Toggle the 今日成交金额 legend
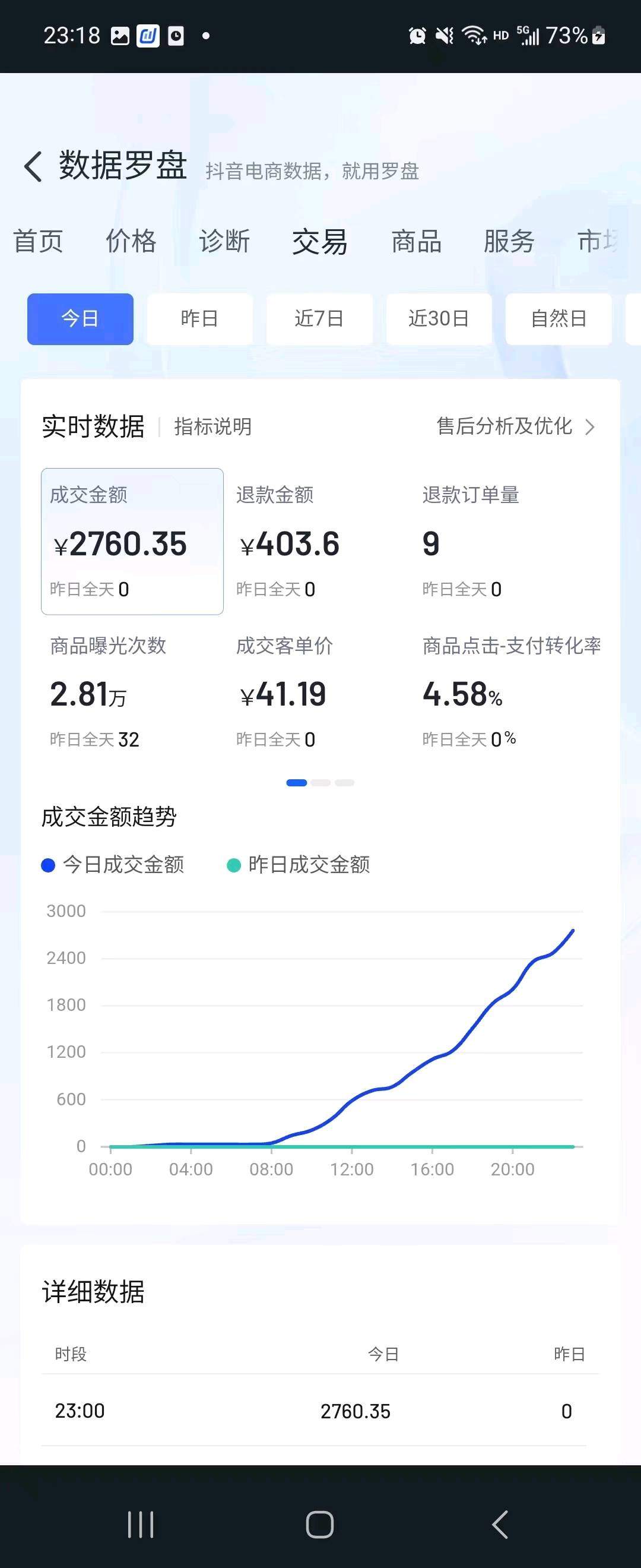641x1568 pixels. tap(113, 864)
